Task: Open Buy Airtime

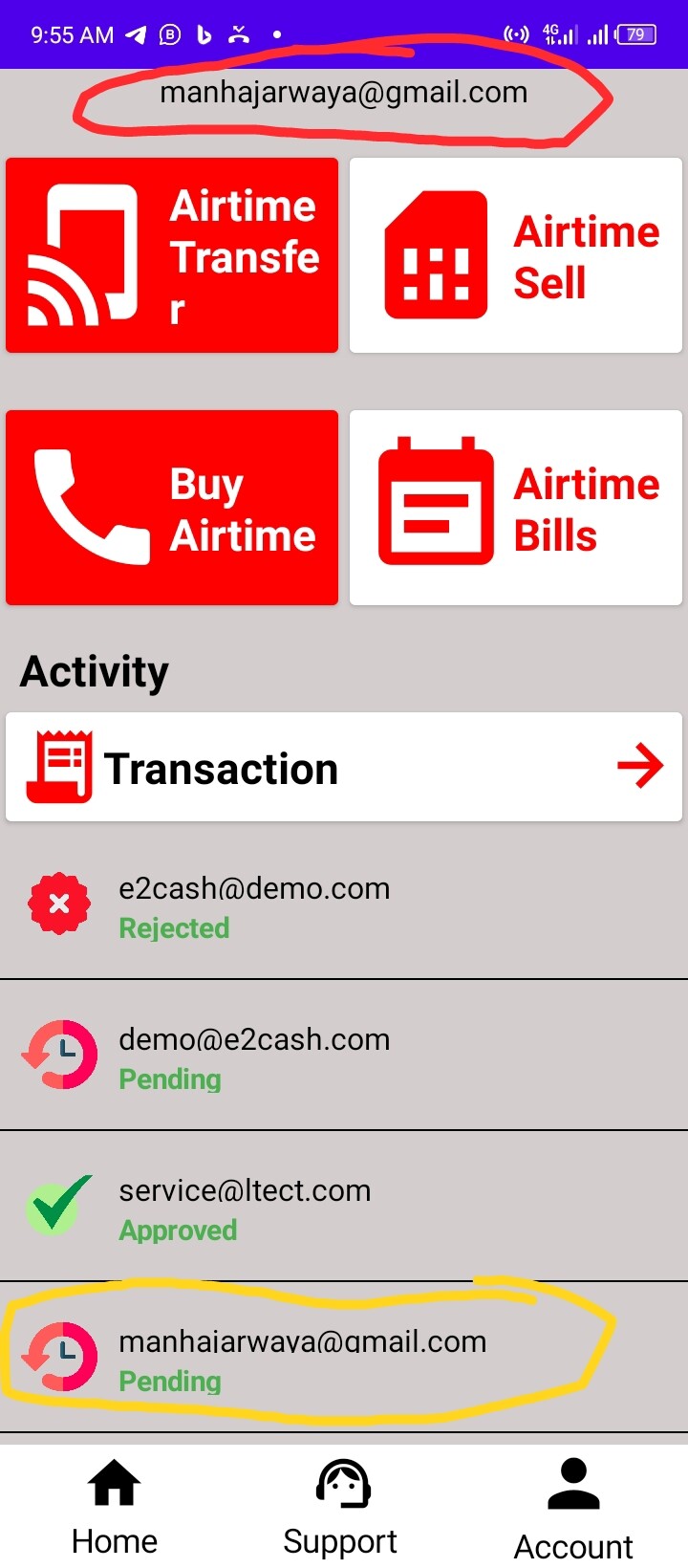Action: tap(172, 508)
